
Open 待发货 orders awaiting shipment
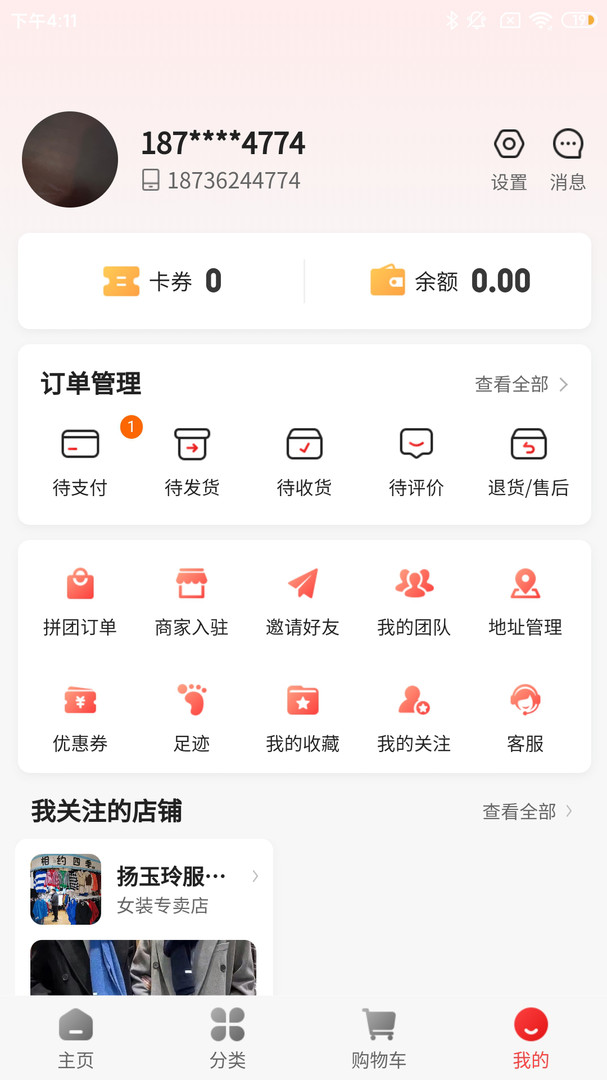pos(192,462)
